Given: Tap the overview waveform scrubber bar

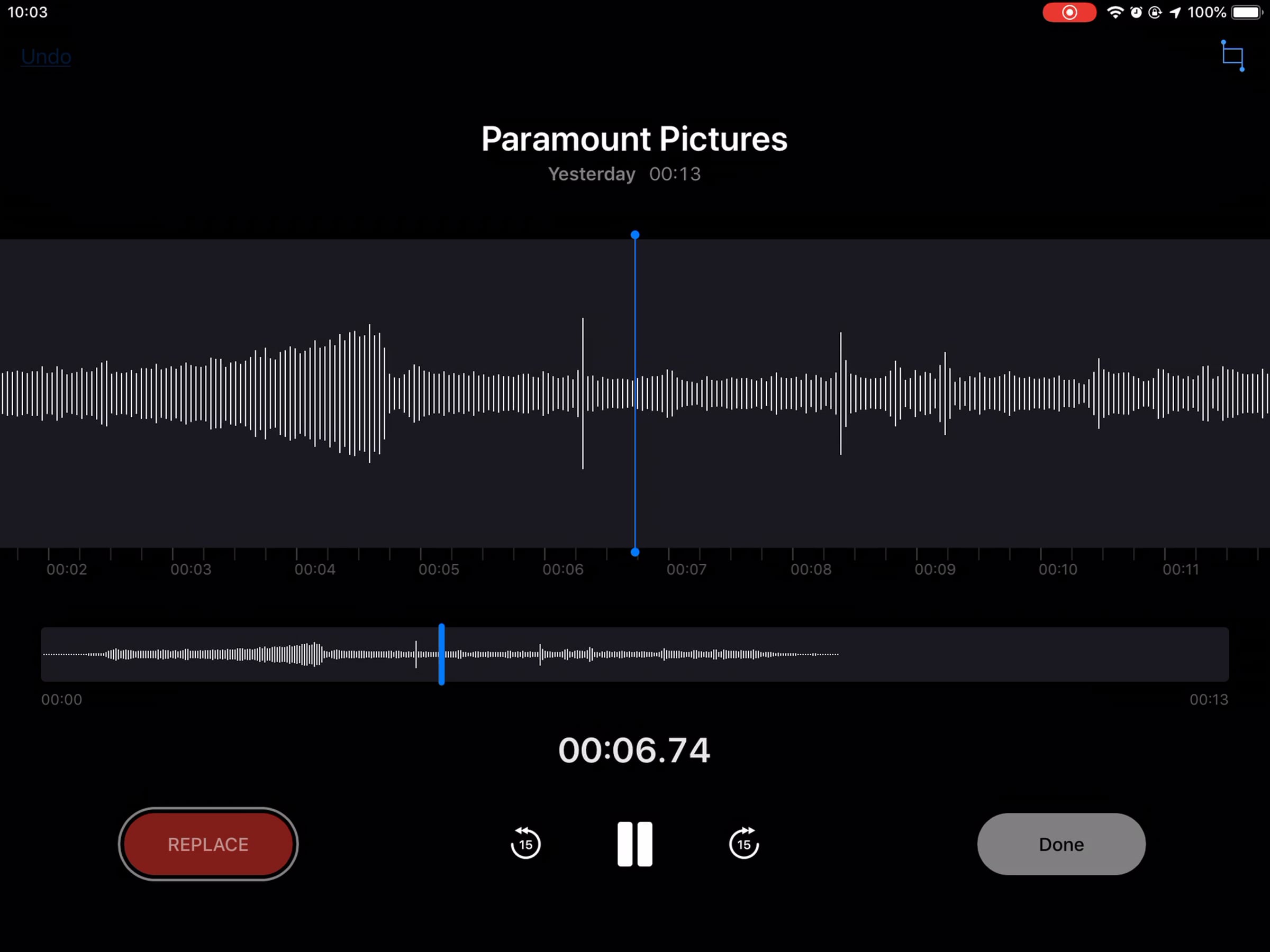Looking at the screenshot, I should (x=634, y=654).
